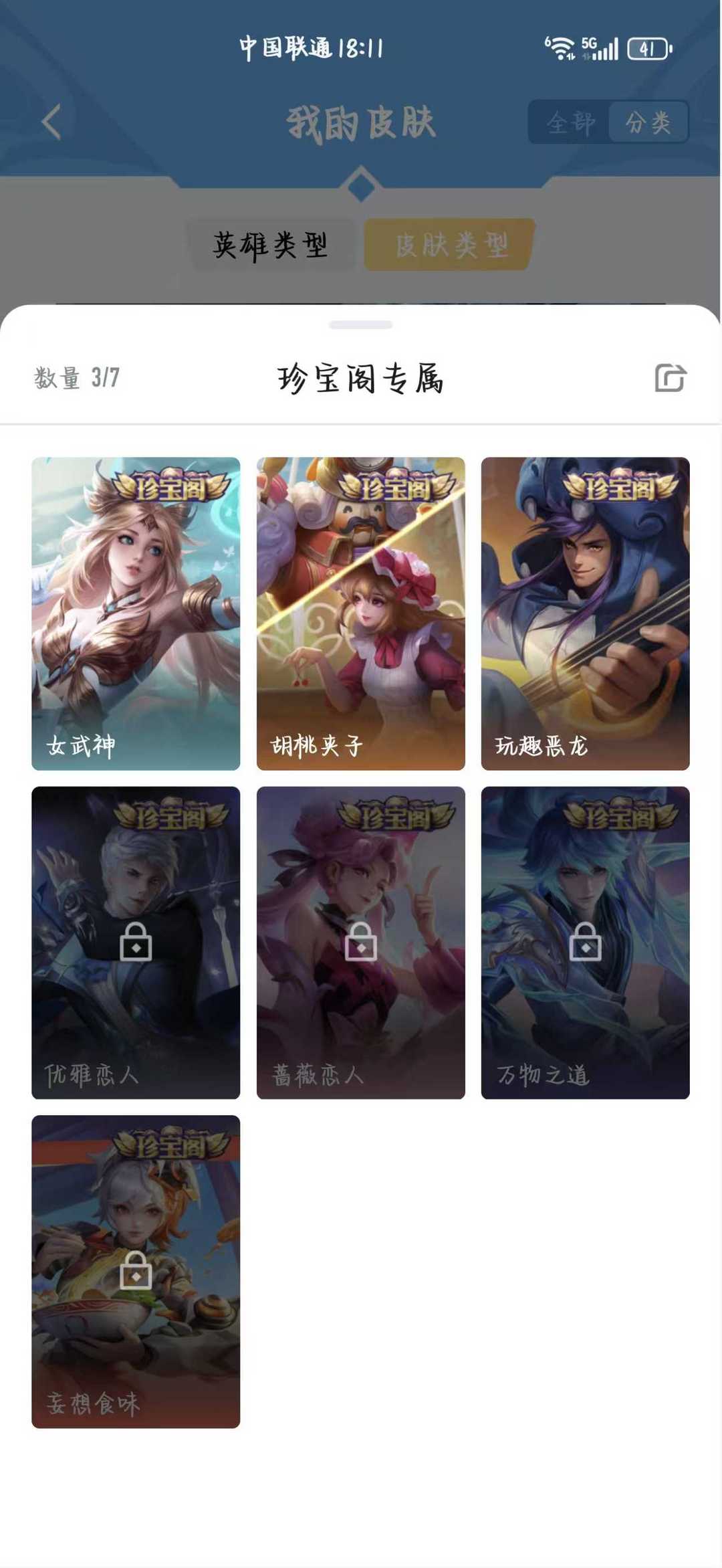Select the 皮肤类型 tab
The height and width of the screenshot is (1568, 722).
[x=451, y=245]
